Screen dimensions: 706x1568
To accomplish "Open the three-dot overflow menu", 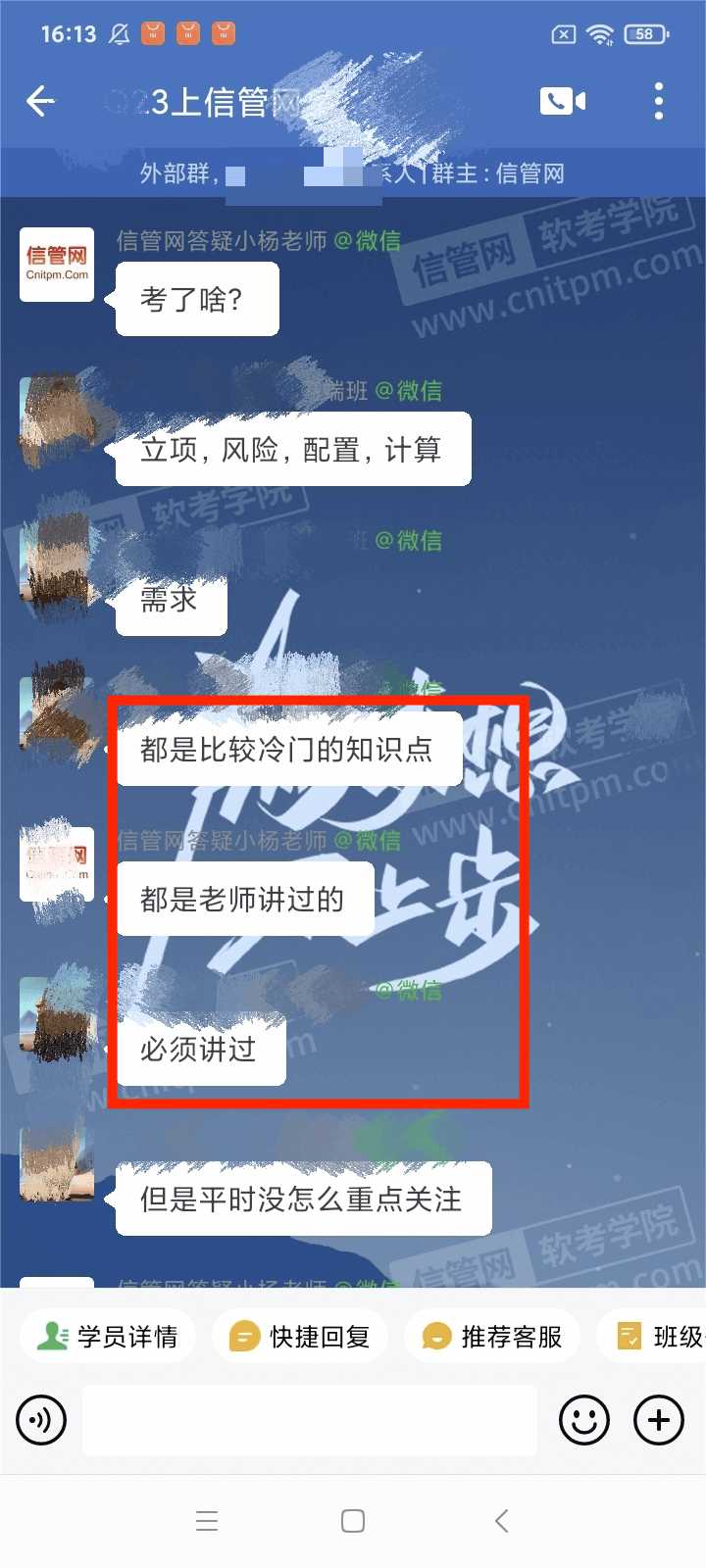I will (658, 101).
